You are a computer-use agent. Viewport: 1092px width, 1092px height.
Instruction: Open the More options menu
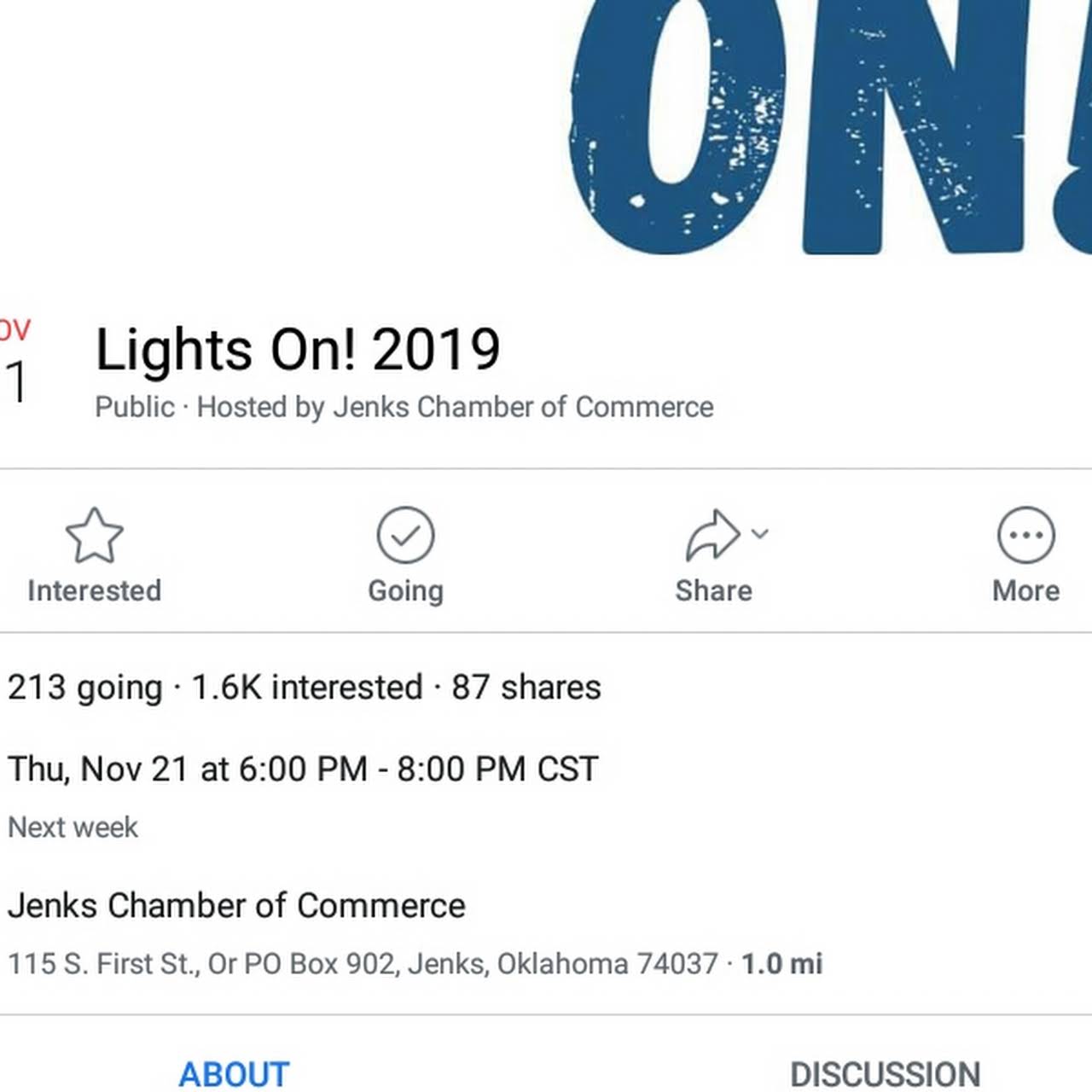[x=1025, y=555]
